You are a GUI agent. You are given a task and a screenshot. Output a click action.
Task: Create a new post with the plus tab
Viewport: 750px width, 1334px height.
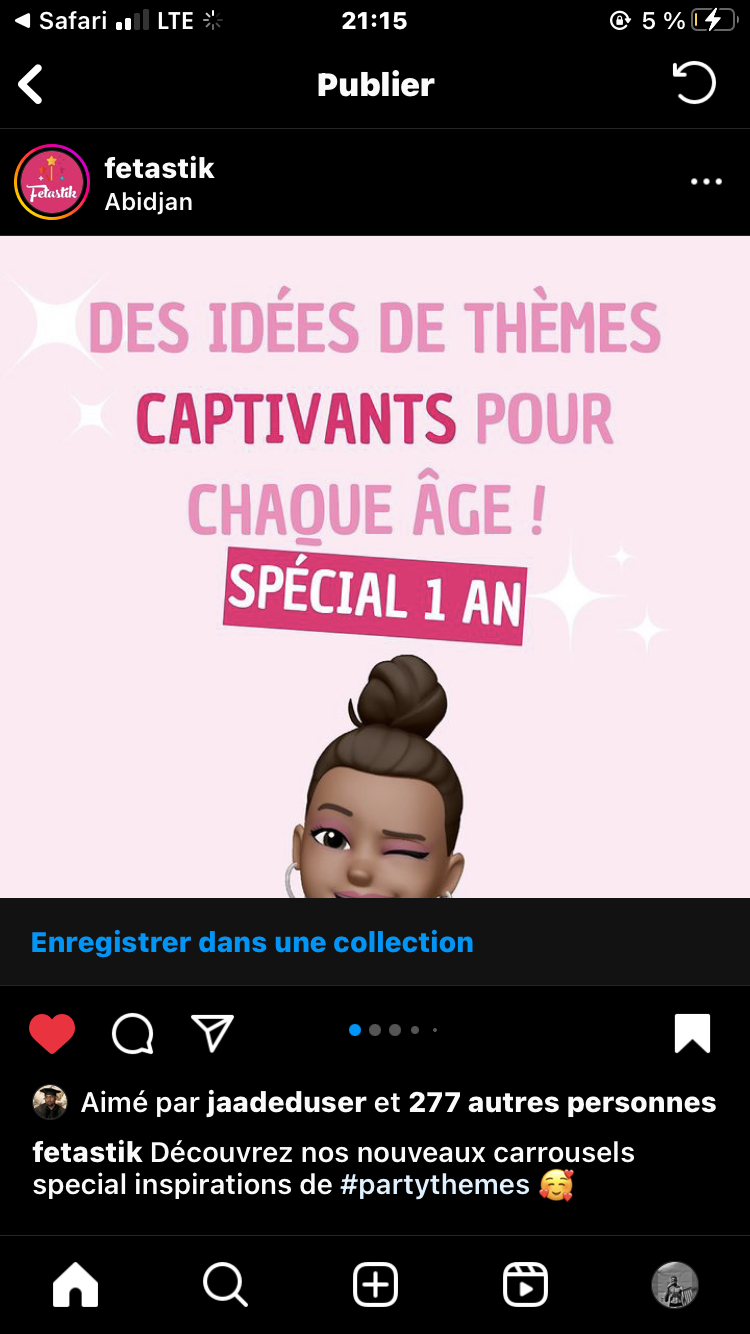pos(376,1284)
